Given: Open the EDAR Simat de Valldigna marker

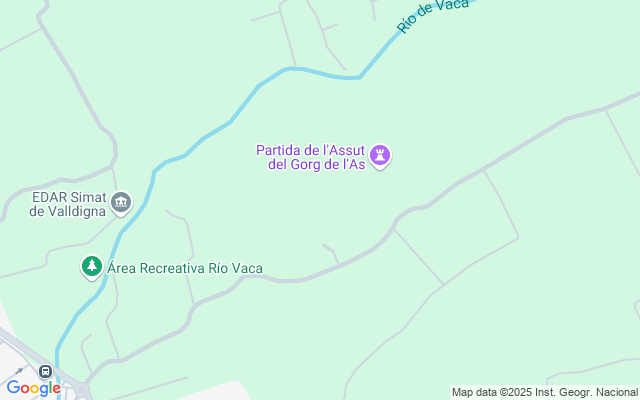Looking at the screenshot, I should tap(122, 203).
